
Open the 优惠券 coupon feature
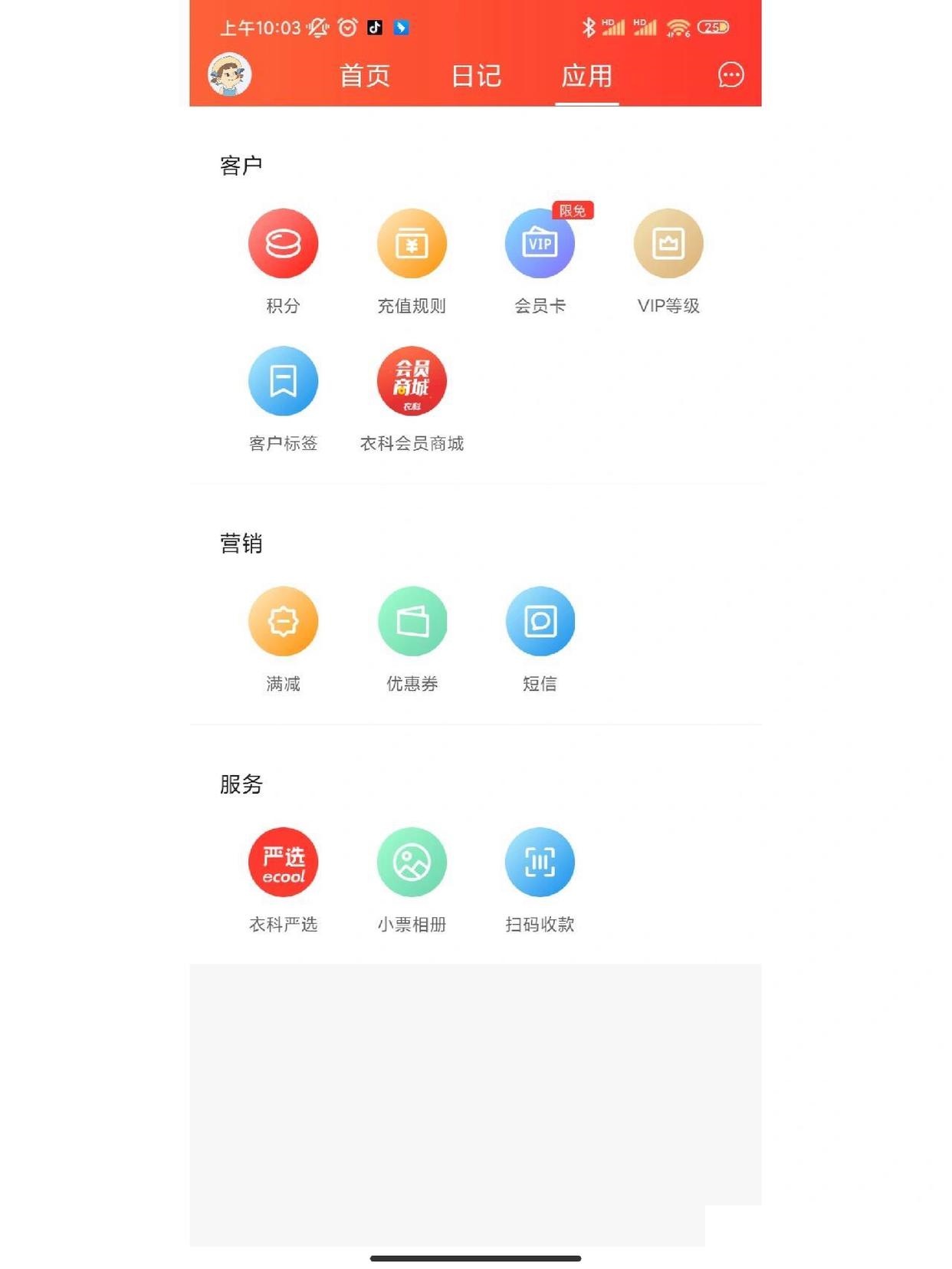coord(412,623)
